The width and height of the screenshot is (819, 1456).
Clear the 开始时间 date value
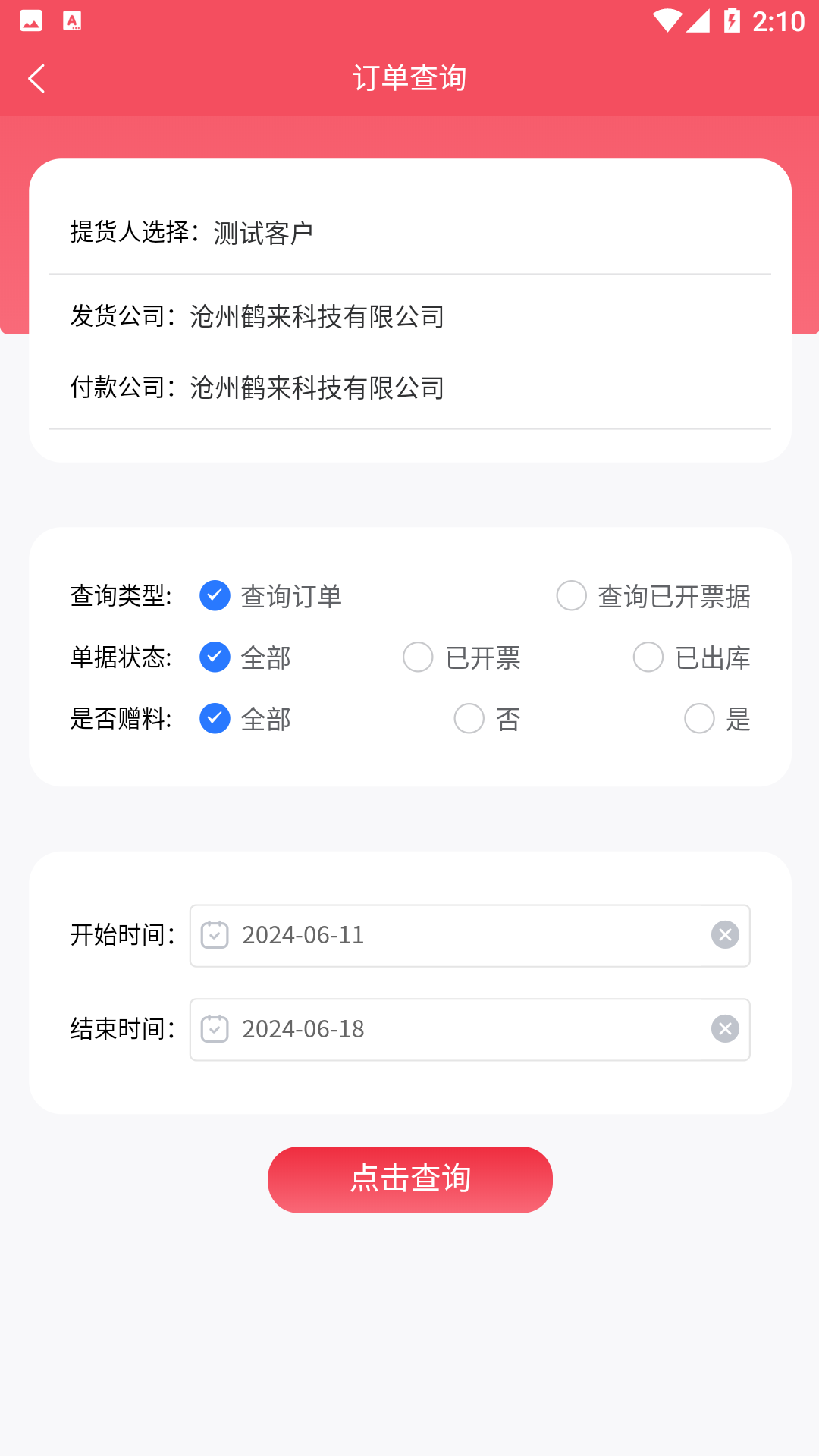tap(725, 935)
